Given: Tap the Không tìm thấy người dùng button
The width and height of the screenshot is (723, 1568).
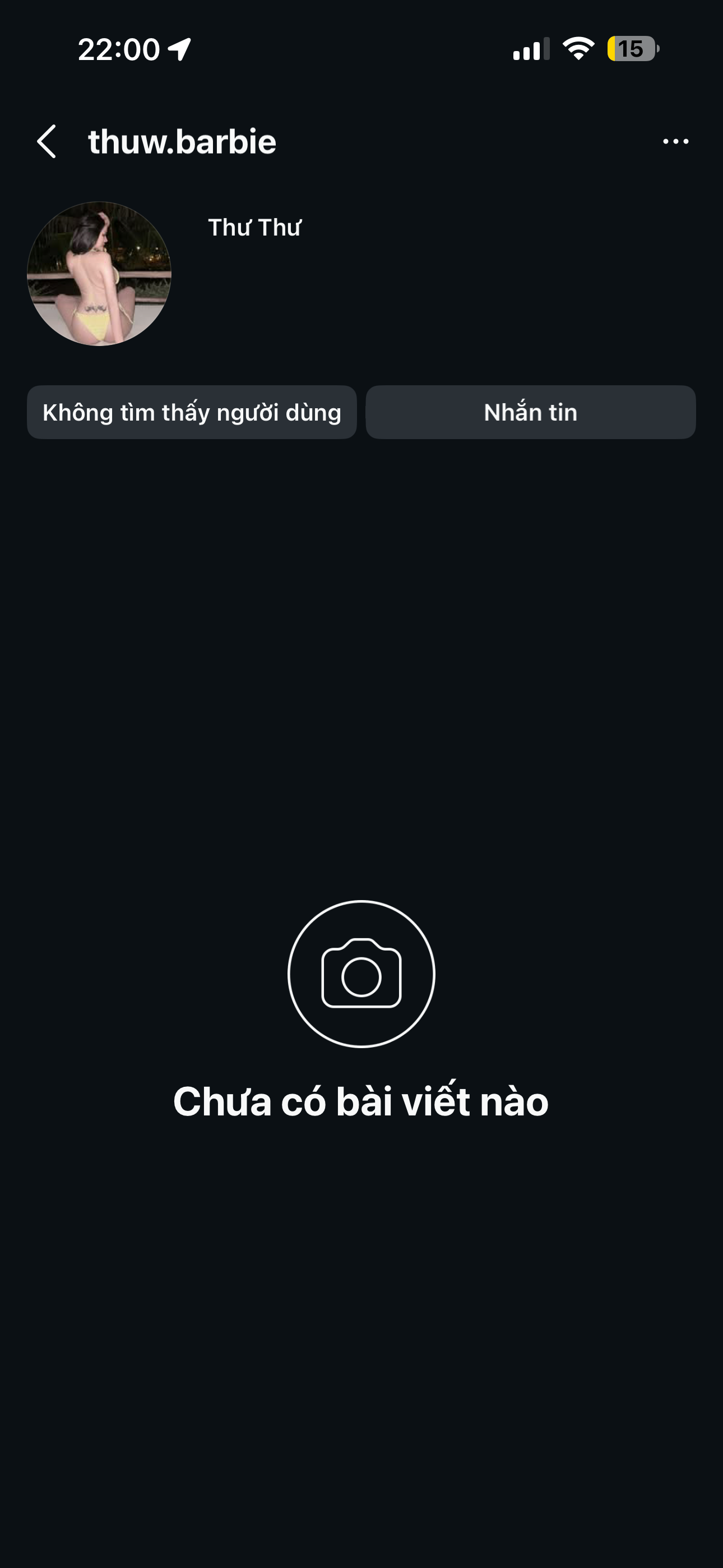Looking at the screenshot, I should click(x=192, y=412).
